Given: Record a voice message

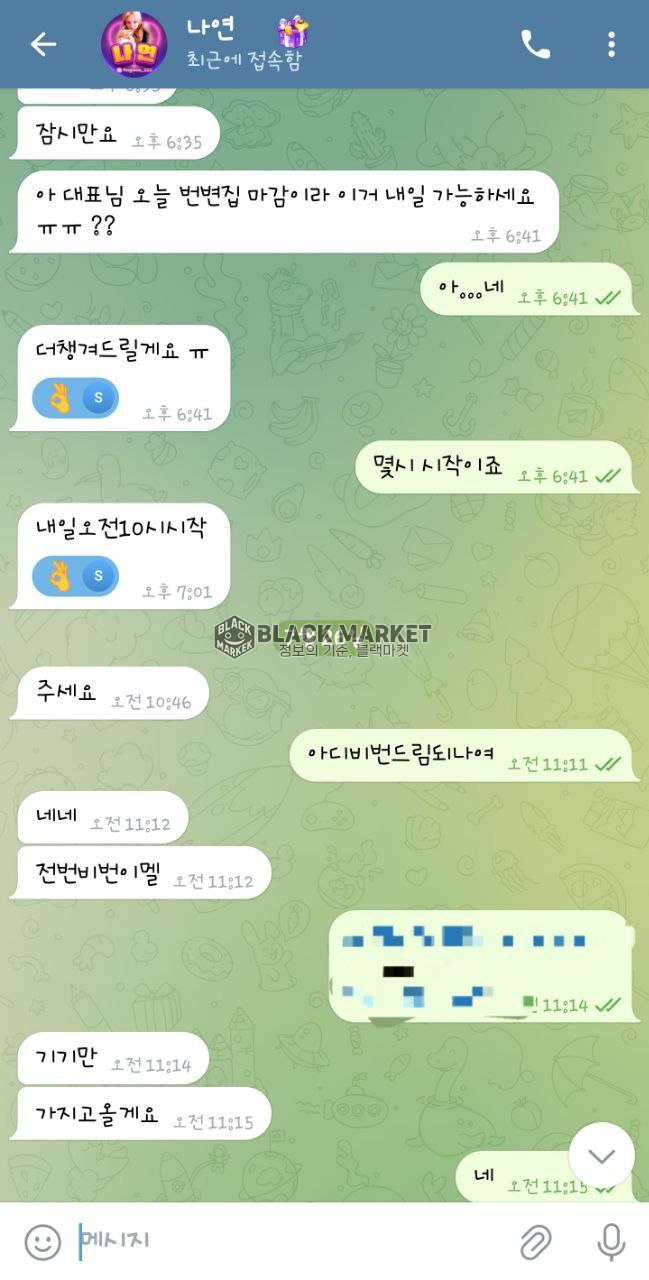Looking at the screenshot, I should click(610, 1242).
